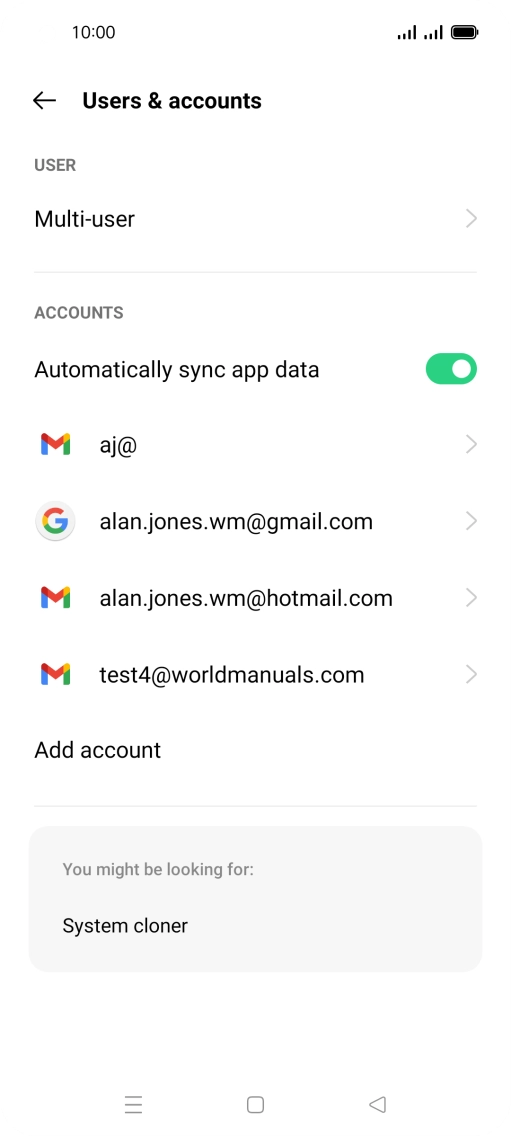Open alan.jones.wm@hotmail.com account

coord(255,598)
